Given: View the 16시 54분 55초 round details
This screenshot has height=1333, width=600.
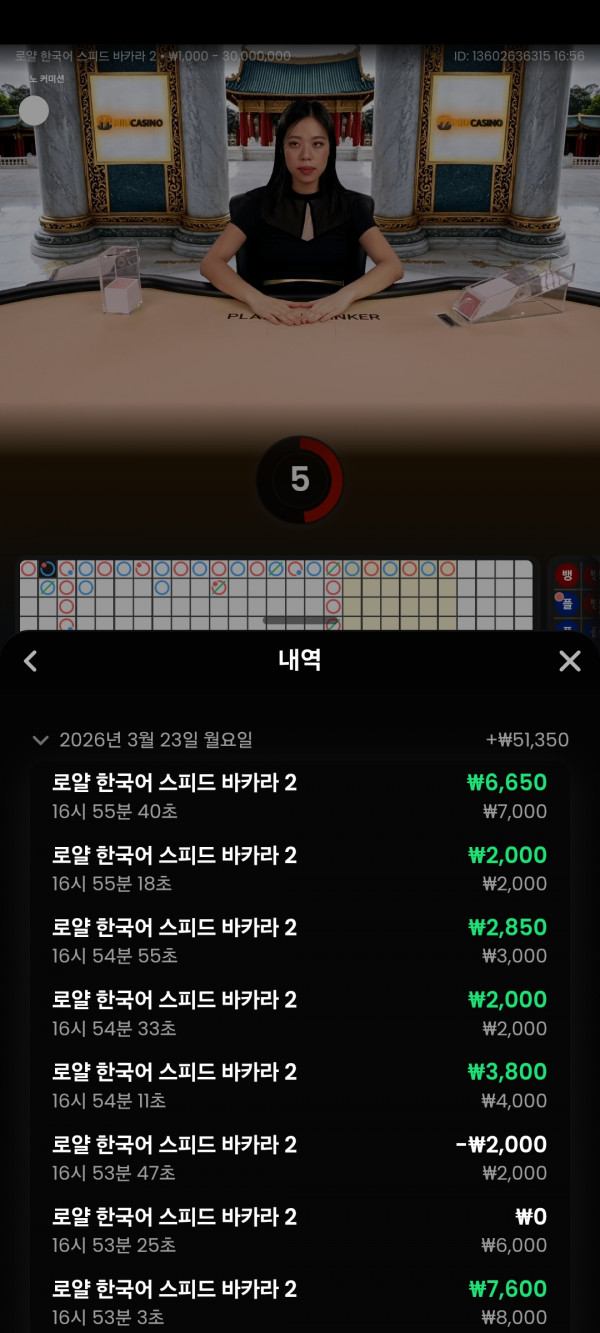Looking at the screenshot, I should pyautogui.click(x=300, y=941).
